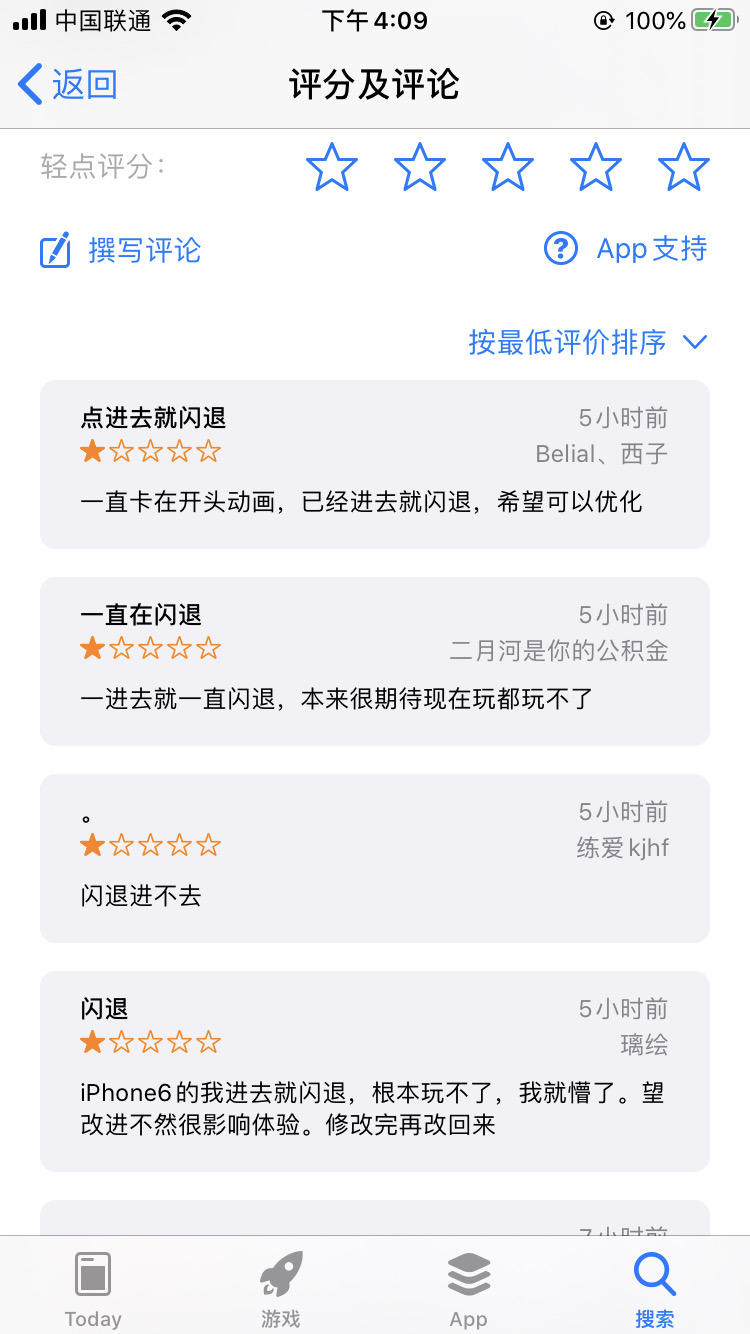Open App 支持
This screenshot has height=1334, width=750.
click(626, 248)
